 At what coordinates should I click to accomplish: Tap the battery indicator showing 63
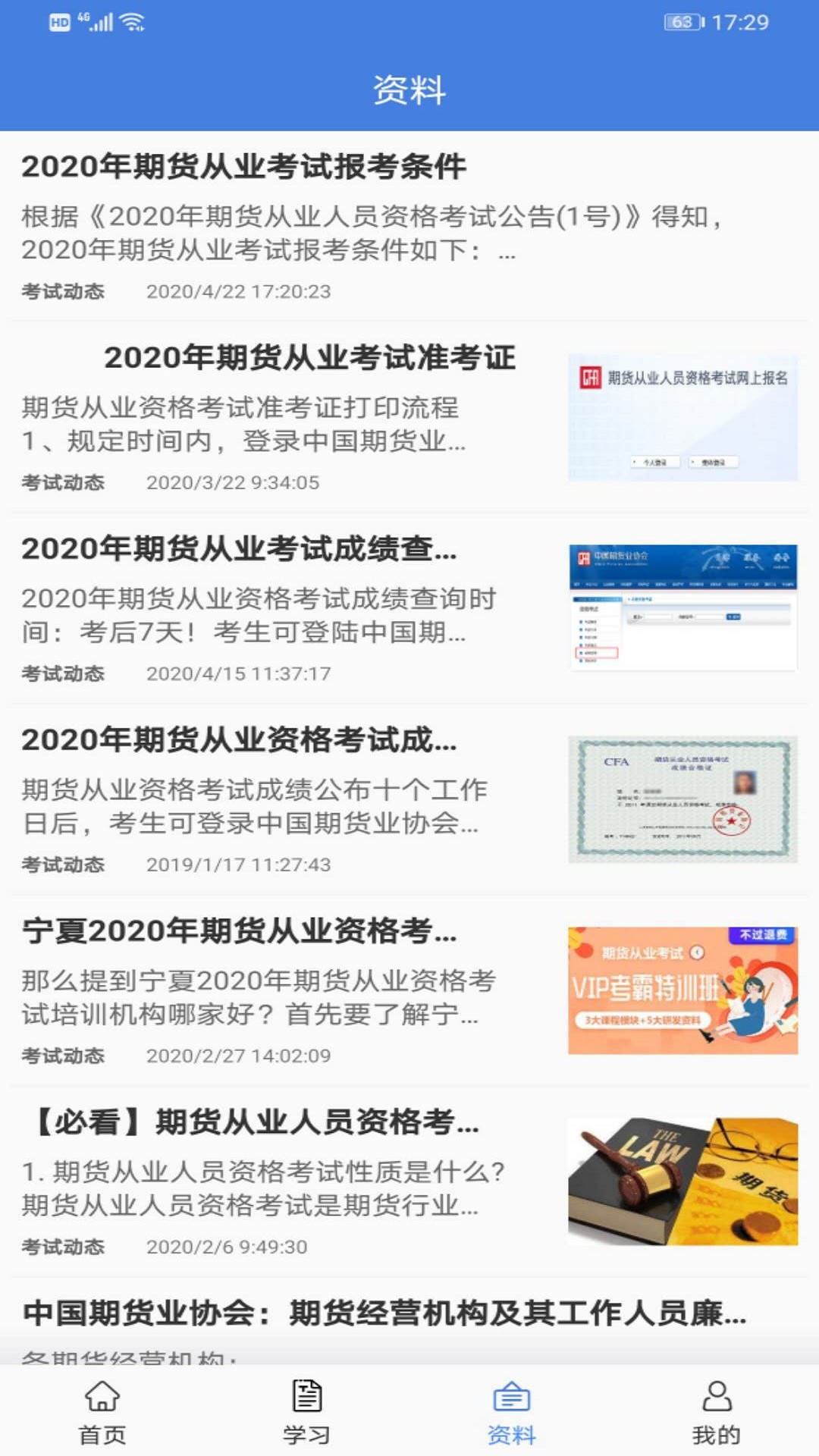[x=681, y=22]
